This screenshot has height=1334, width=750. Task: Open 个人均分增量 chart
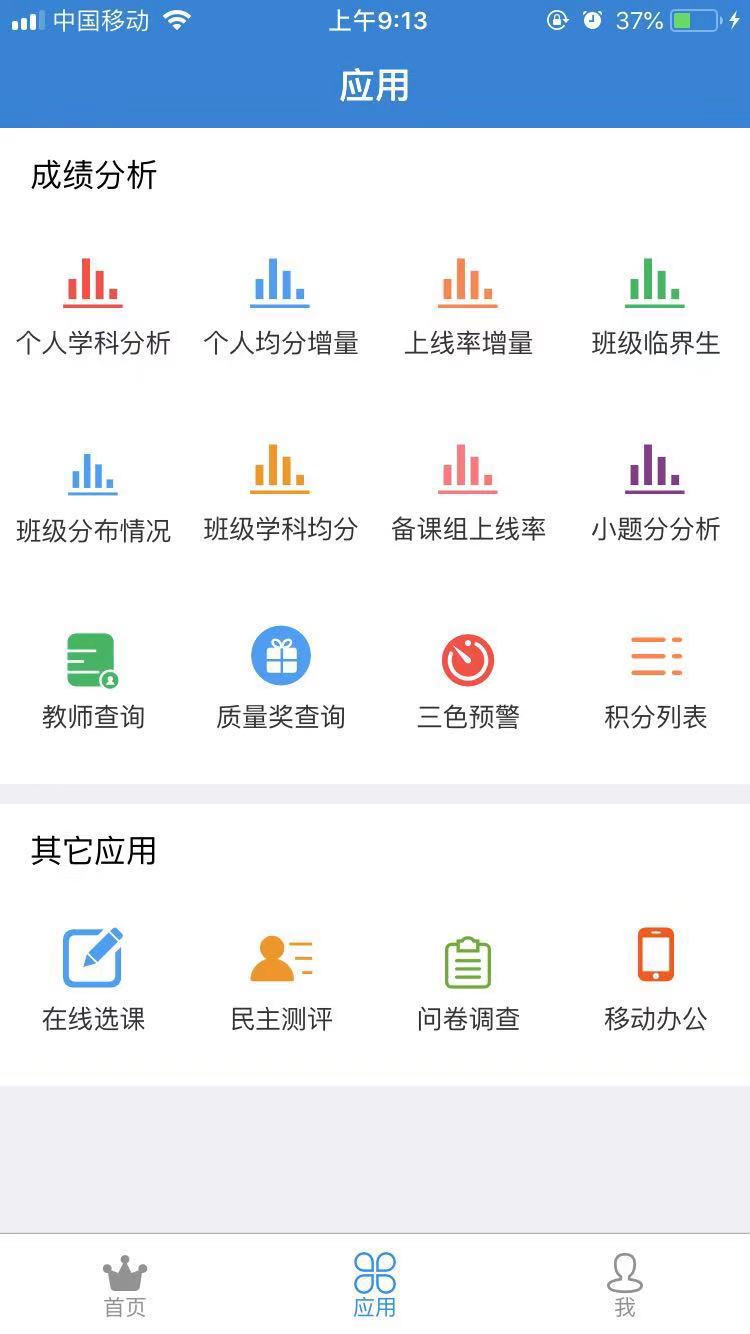[x=280, y=303]
